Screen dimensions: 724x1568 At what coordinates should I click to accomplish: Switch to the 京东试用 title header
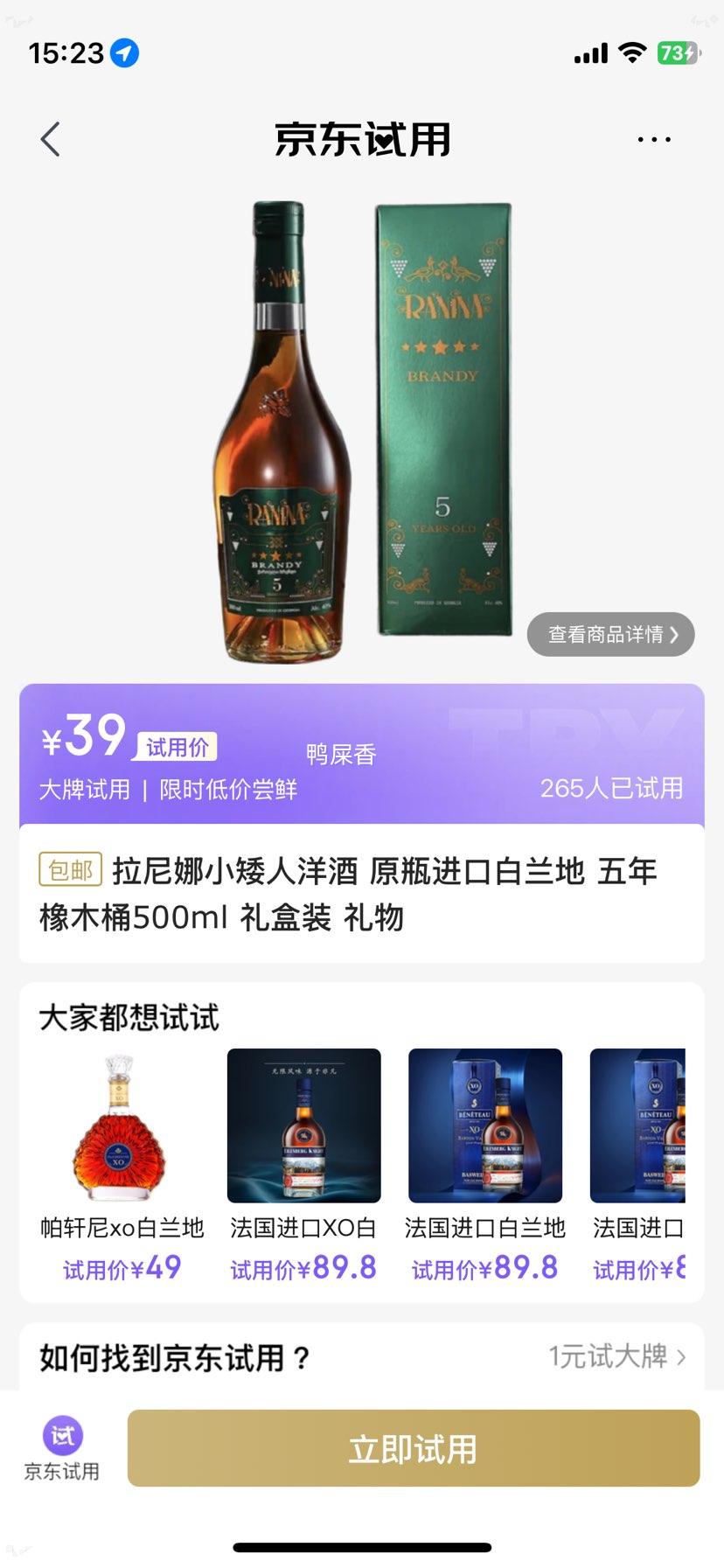point(361,138)
